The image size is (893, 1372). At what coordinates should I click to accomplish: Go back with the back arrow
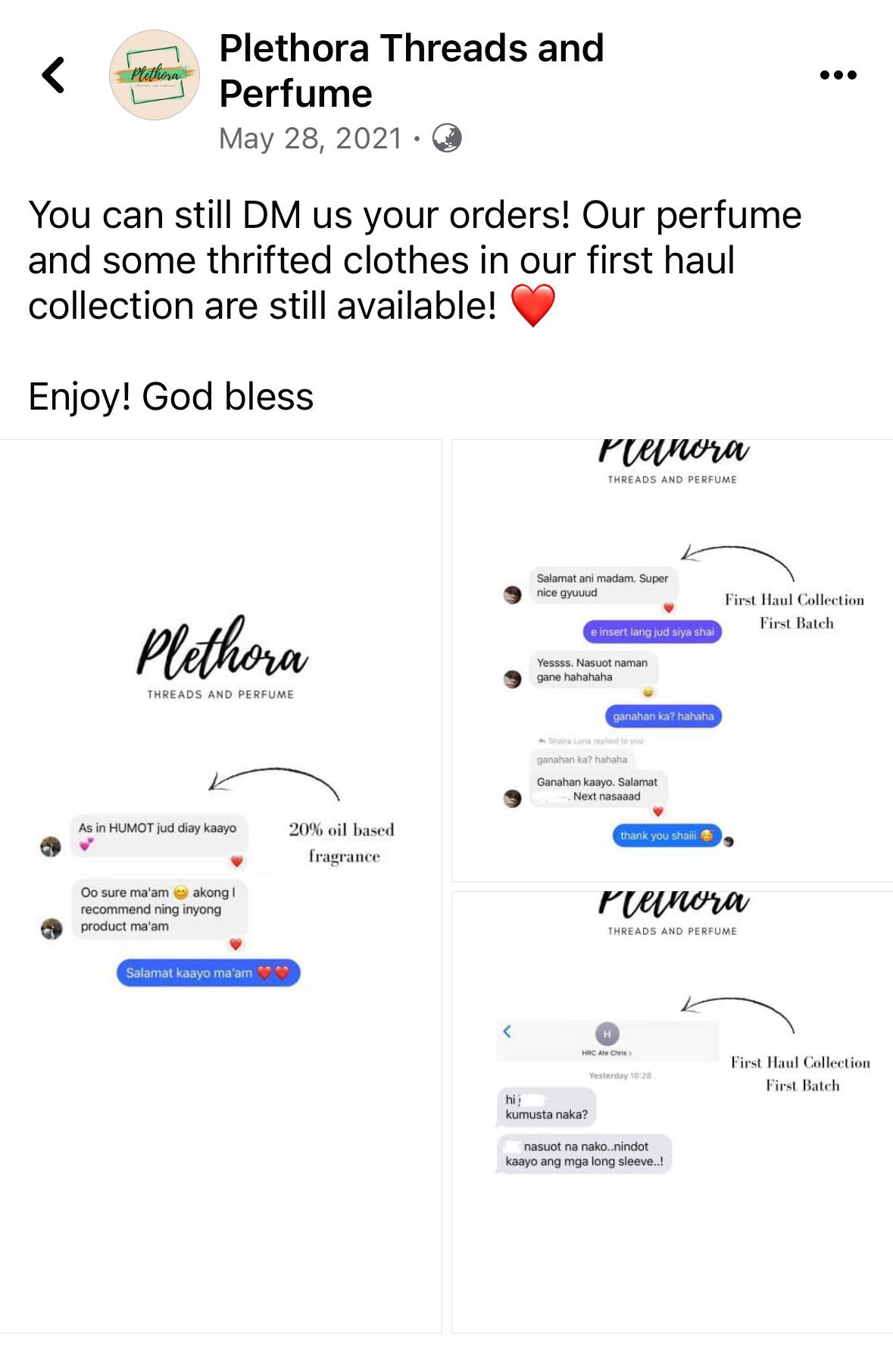(x=53, y=75)
